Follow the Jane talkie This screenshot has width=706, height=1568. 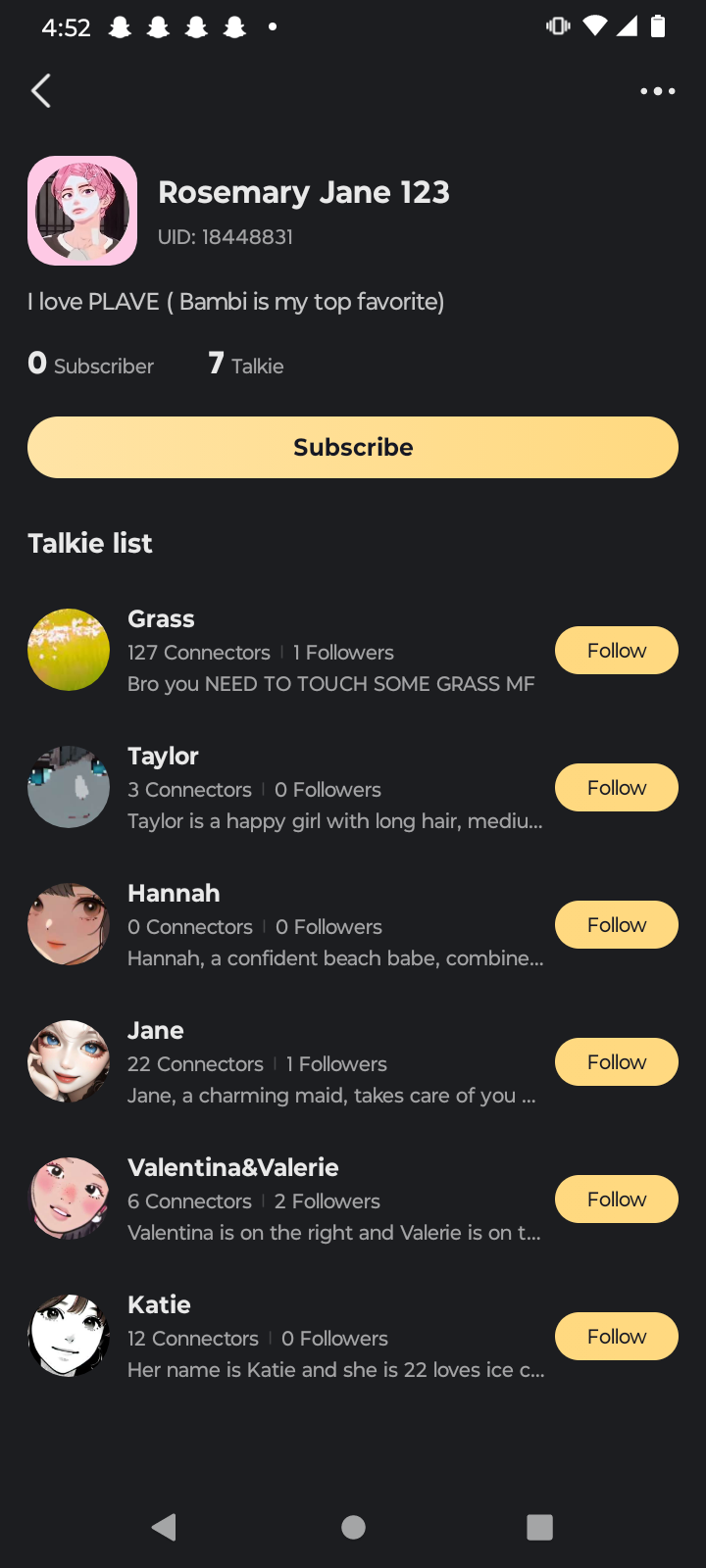pos(616,1062)
